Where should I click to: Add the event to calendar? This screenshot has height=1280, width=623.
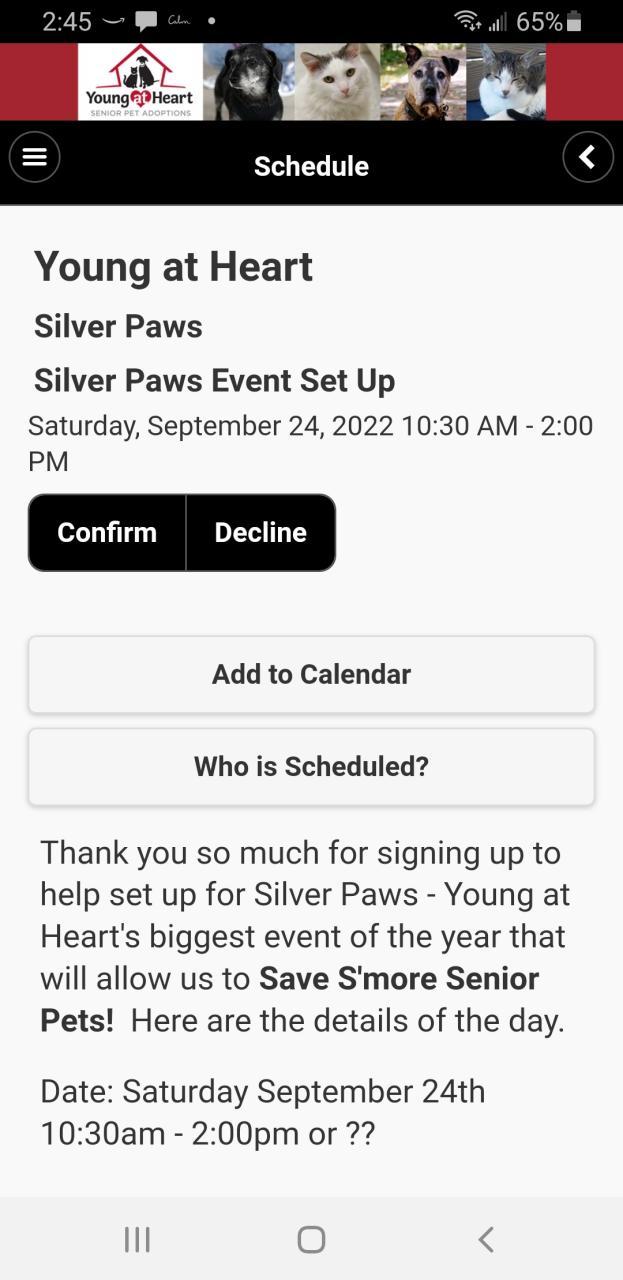click(311, 675)
